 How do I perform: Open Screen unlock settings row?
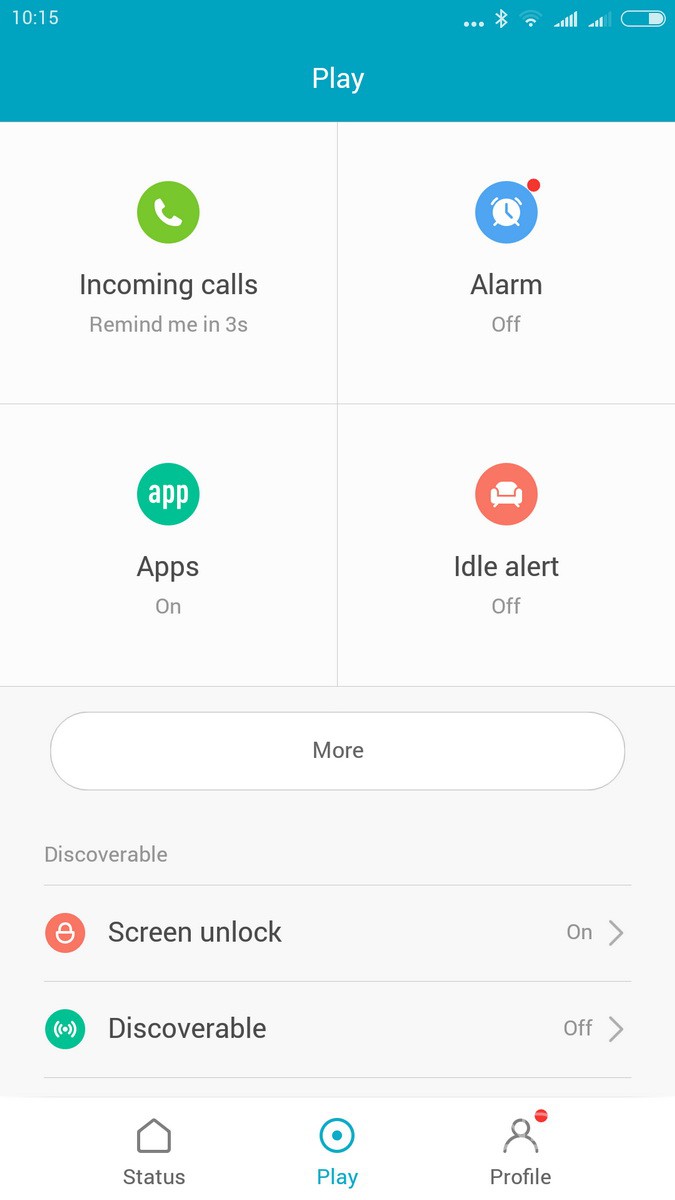(337, 933)
